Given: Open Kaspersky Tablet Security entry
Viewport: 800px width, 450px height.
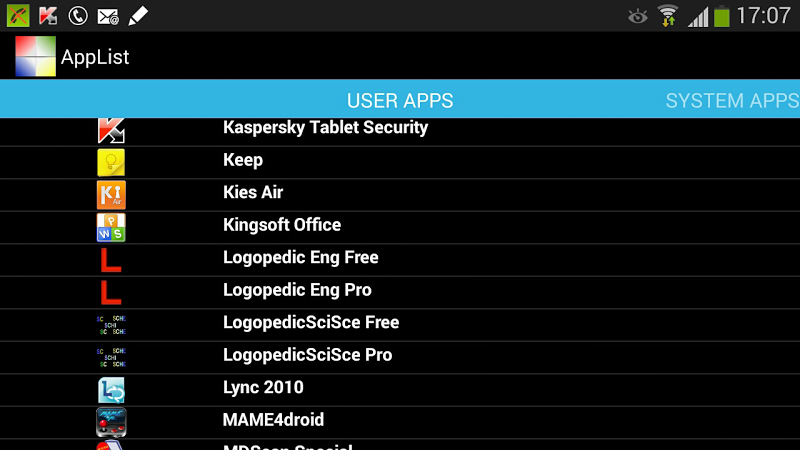Looking at the screenshot, I should click(x=325, y=128).
